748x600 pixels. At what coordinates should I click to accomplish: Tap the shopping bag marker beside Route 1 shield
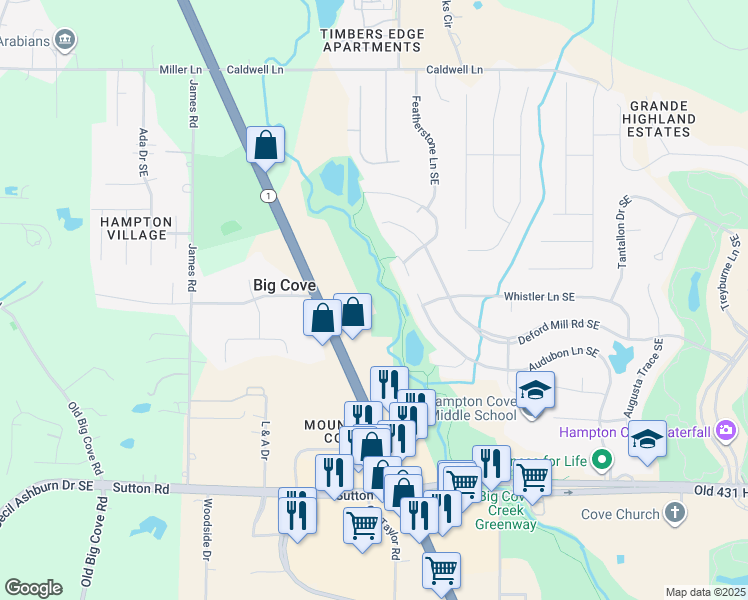[266, 146]
